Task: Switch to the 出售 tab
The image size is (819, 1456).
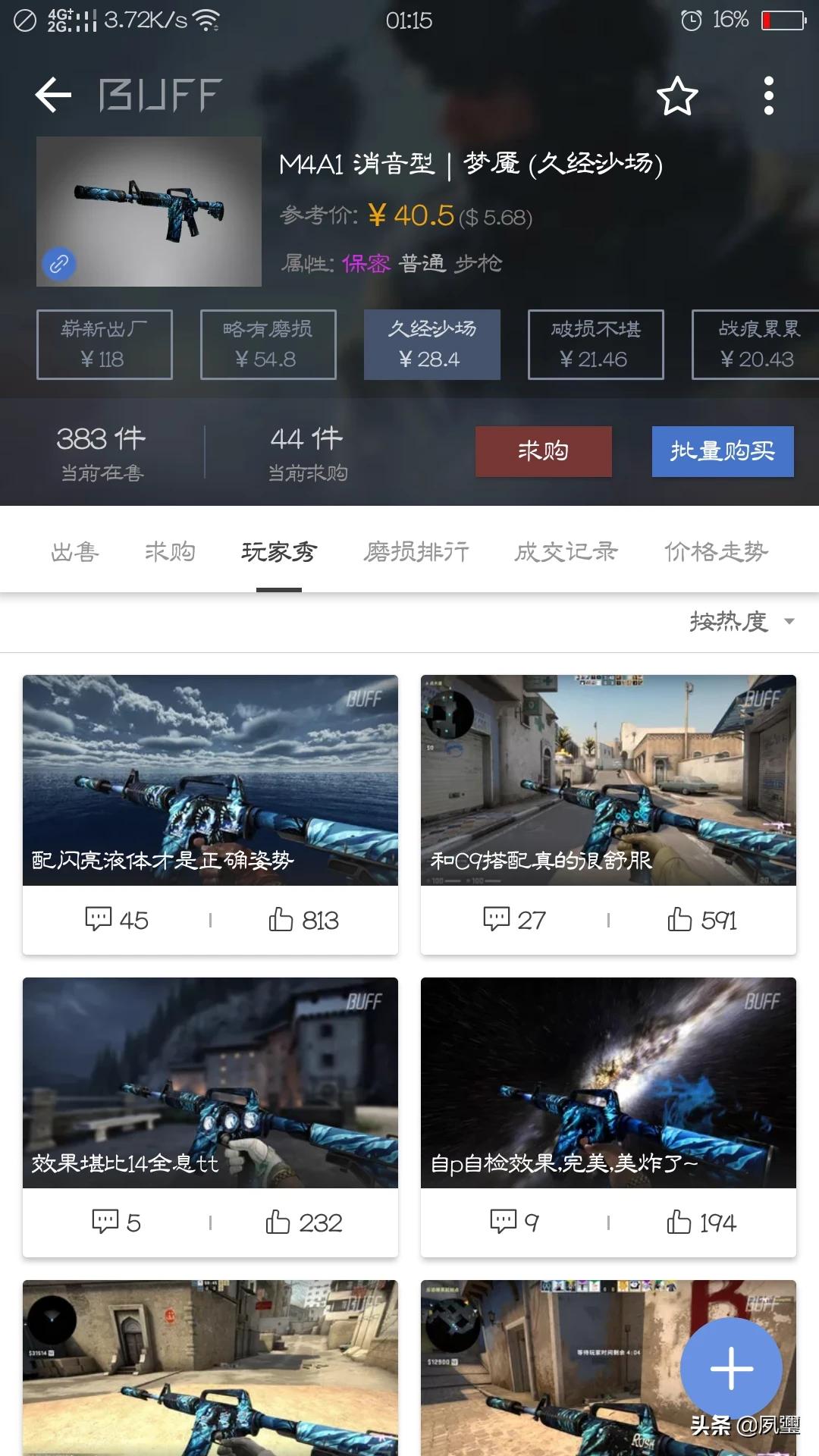Action: point(74,552)
